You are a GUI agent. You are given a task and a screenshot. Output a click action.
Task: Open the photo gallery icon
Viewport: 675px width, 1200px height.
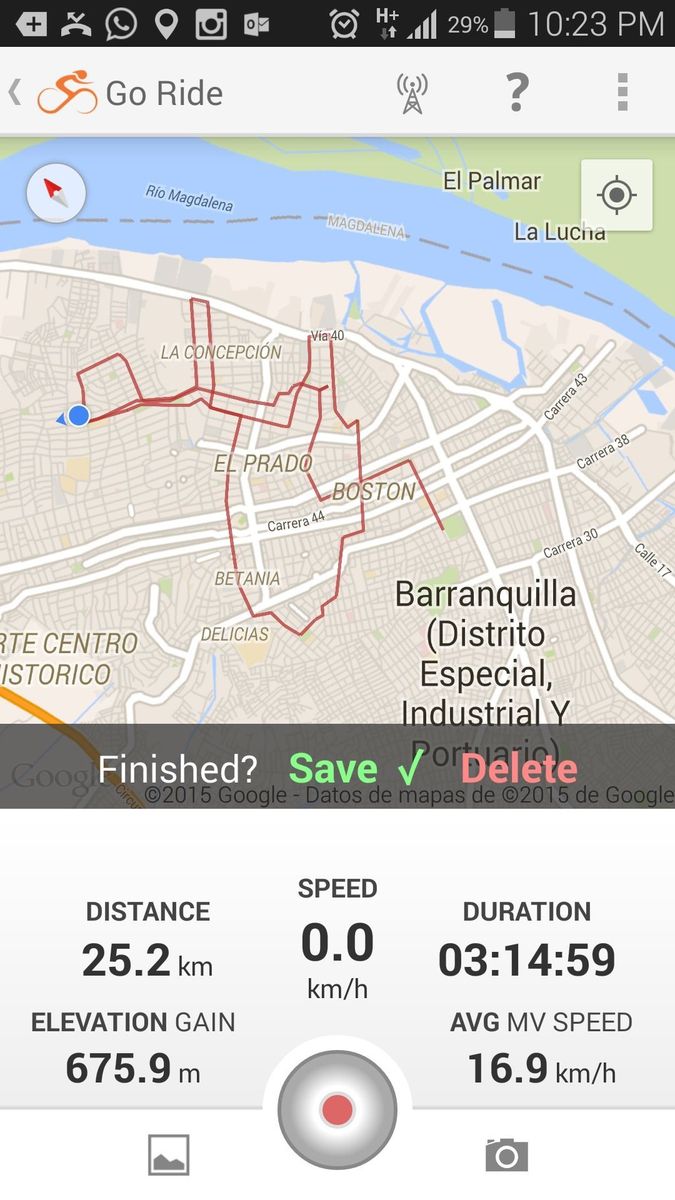coord(168,1155)
